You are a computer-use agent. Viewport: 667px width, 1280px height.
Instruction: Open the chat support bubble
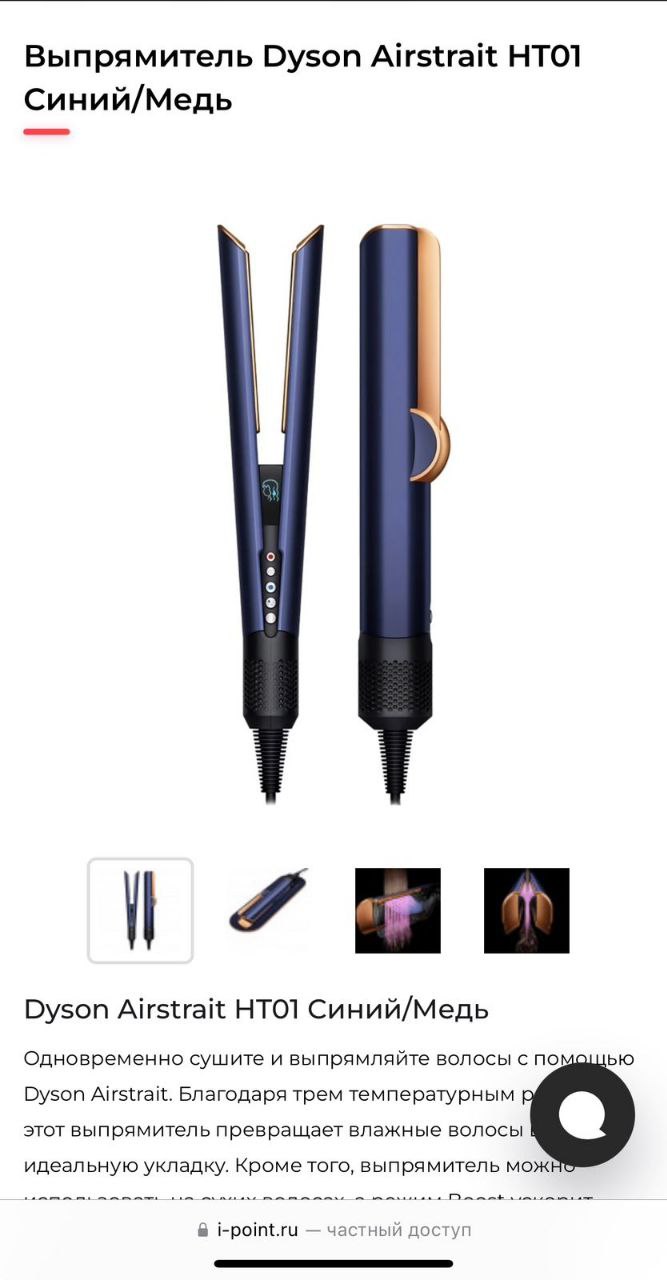point(582,1114)
